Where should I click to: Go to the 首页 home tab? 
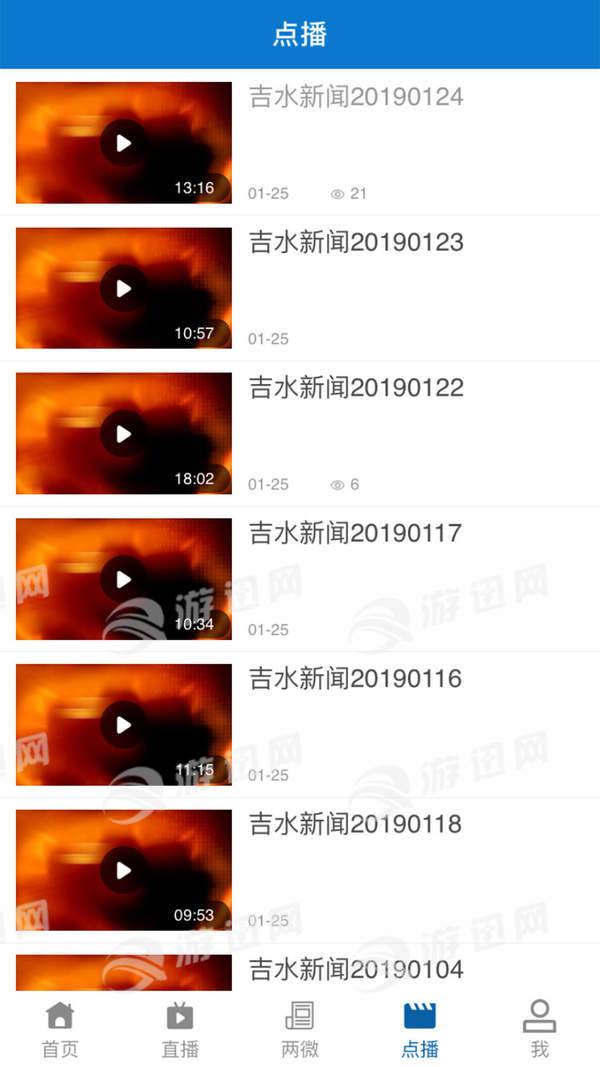[60, 1029]
